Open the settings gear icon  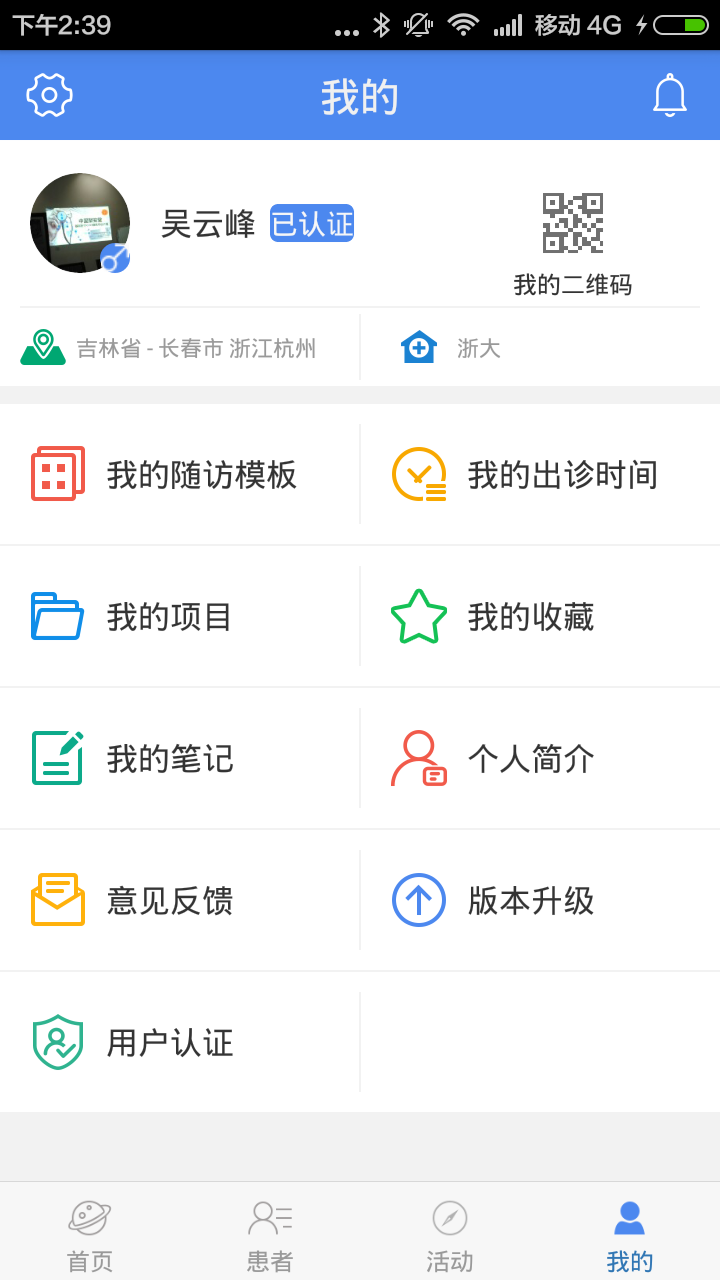pyautogui.click(x=49, y=95)
